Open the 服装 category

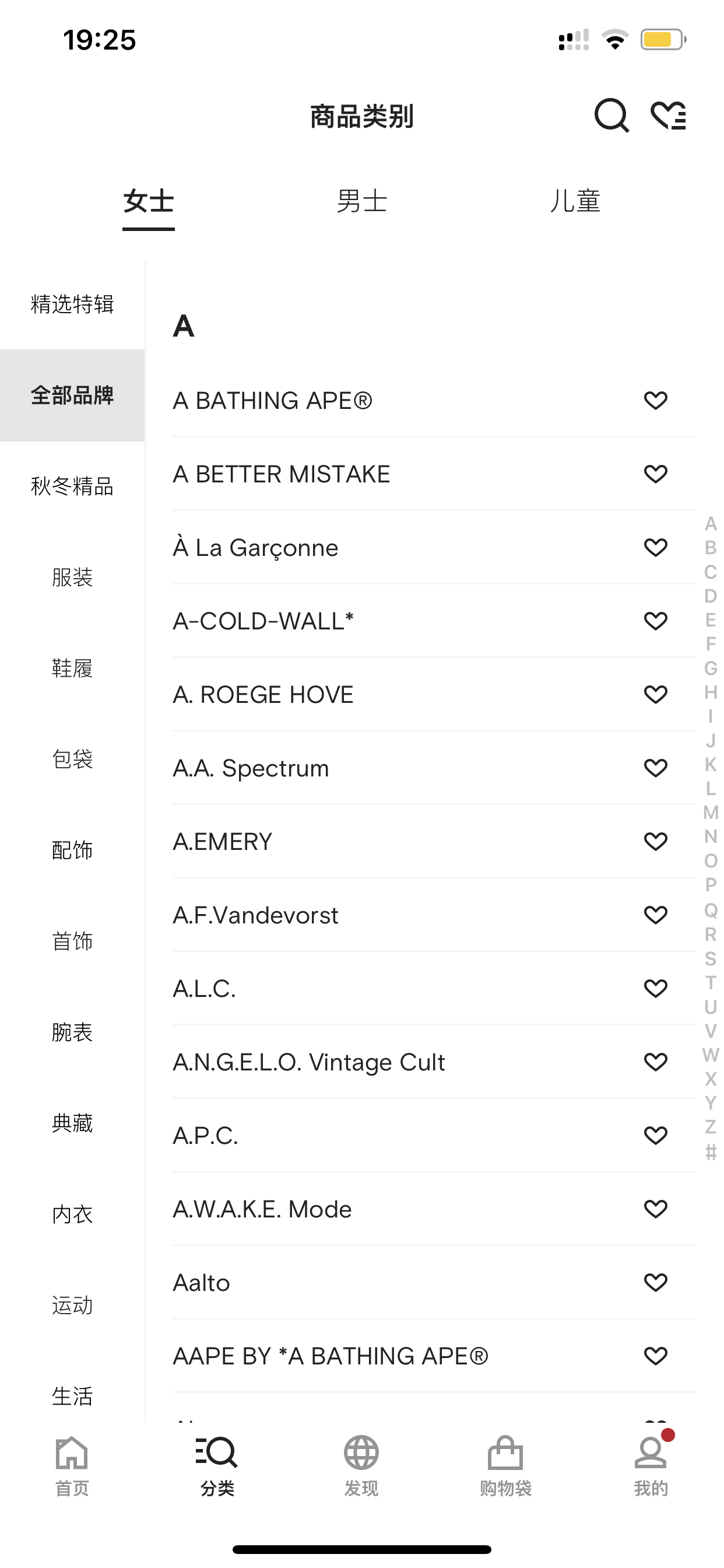pos(72,577)
